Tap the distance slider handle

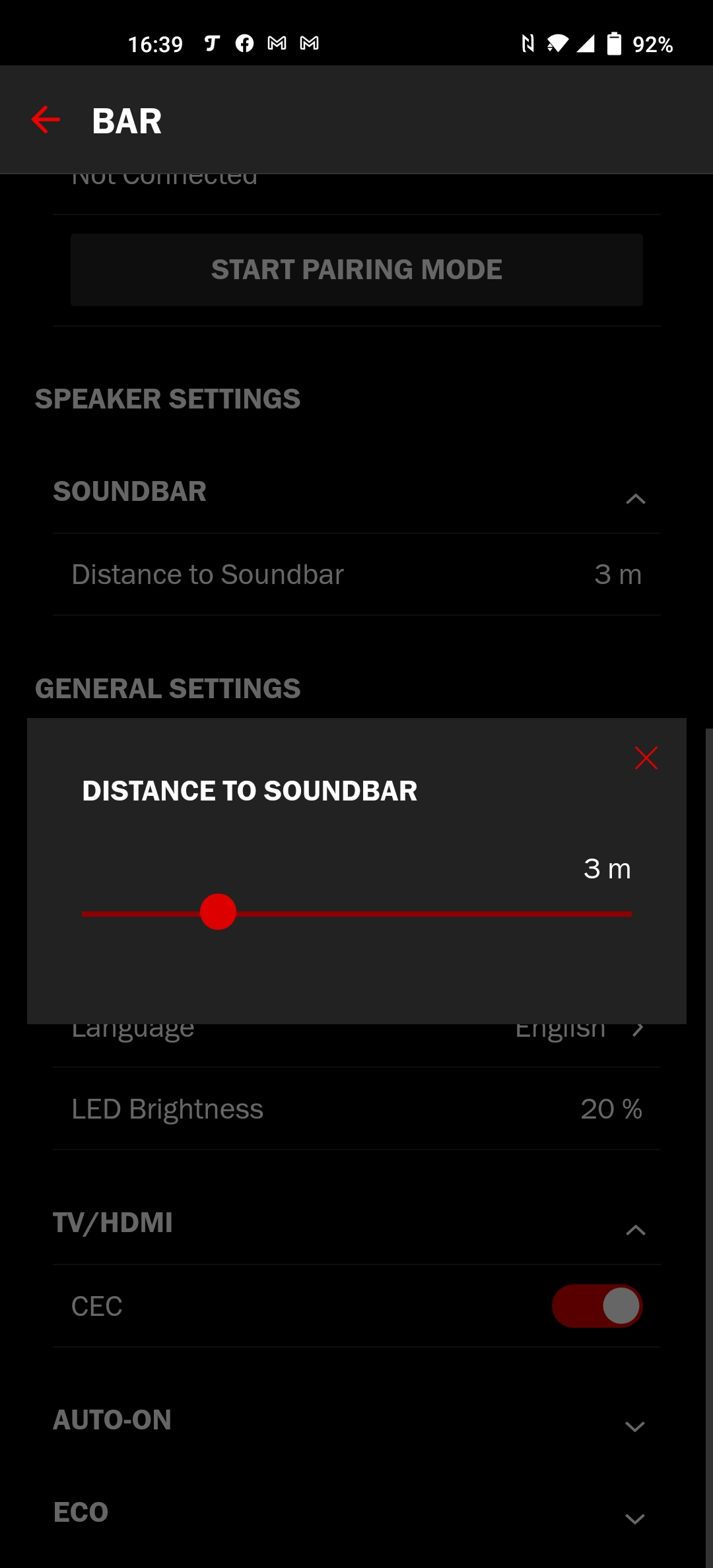click(x=218, y=912)
